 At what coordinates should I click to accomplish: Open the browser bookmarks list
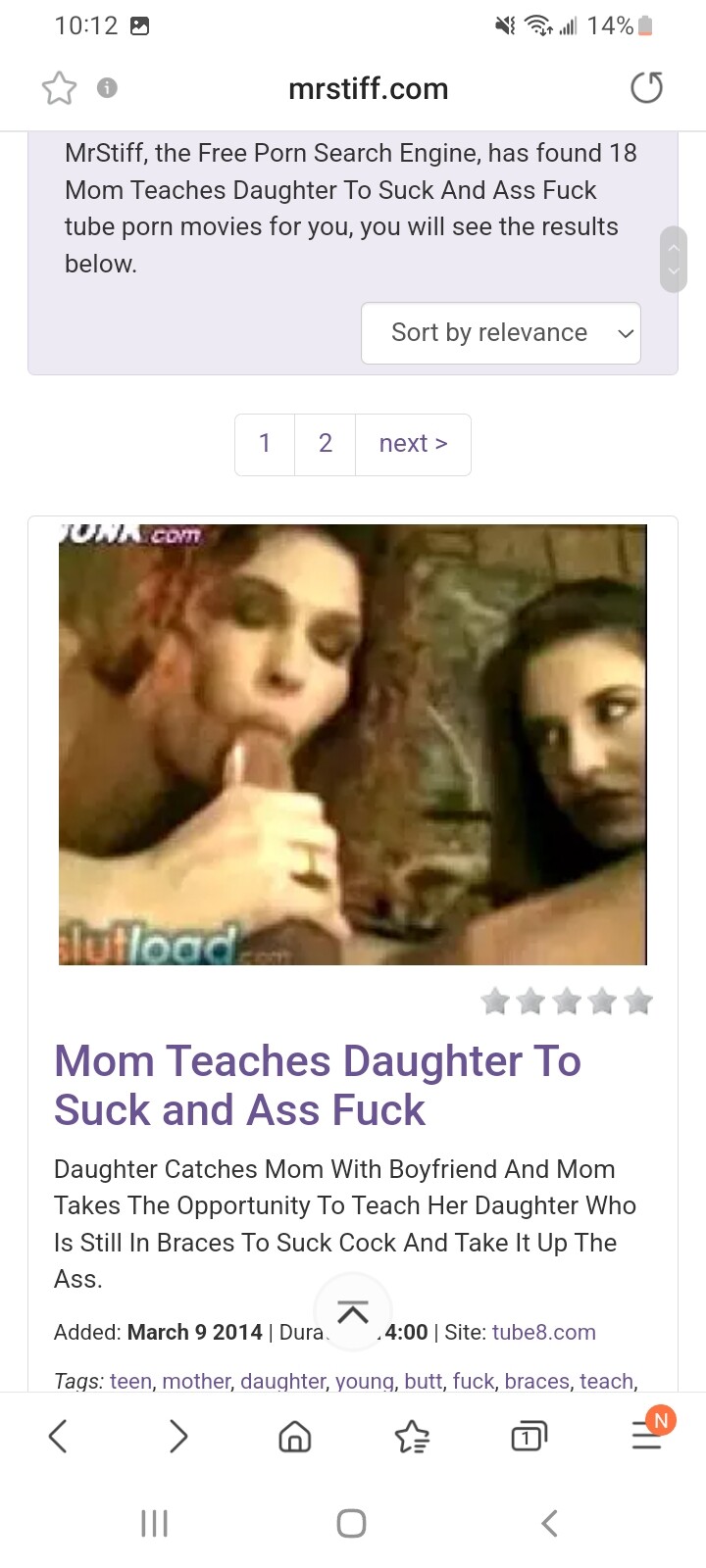click(x=412, y=1437)
